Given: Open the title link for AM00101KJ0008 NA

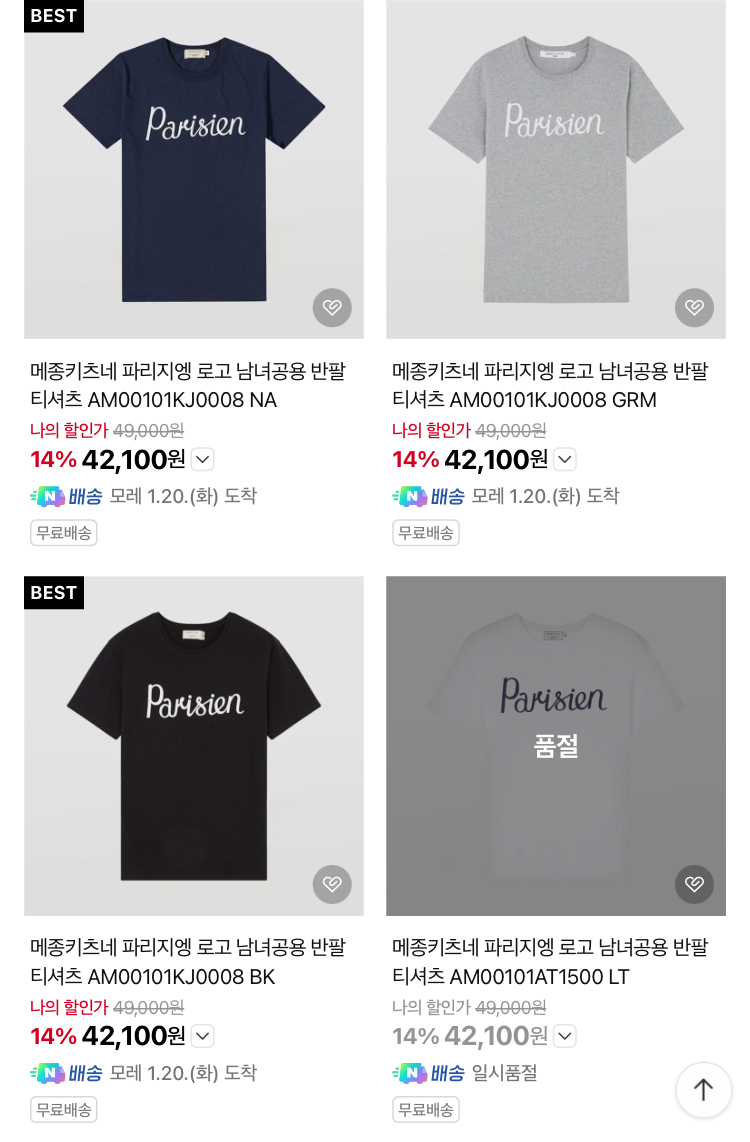Looking at the screenshot, I should pos(188,386).
